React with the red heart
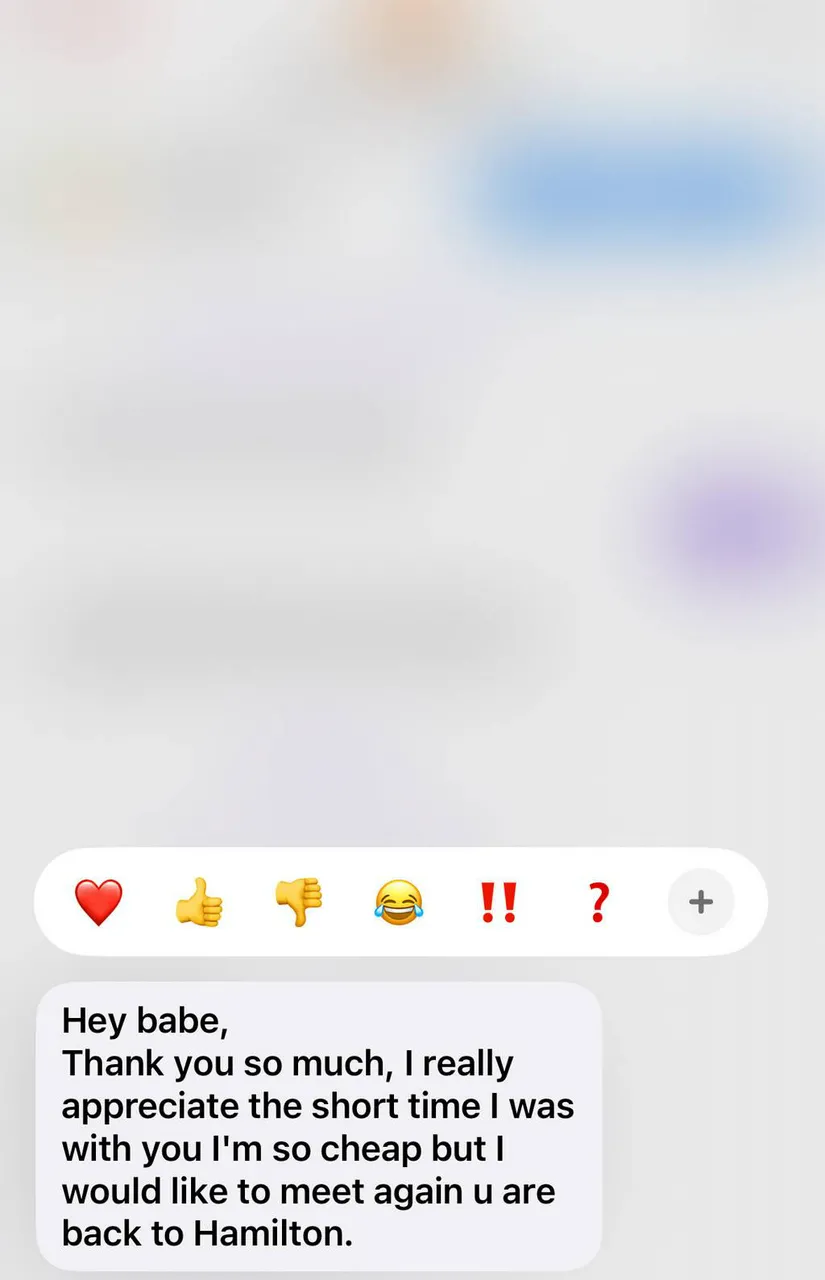Screen dimensions: 825x1280 point(99,902)
